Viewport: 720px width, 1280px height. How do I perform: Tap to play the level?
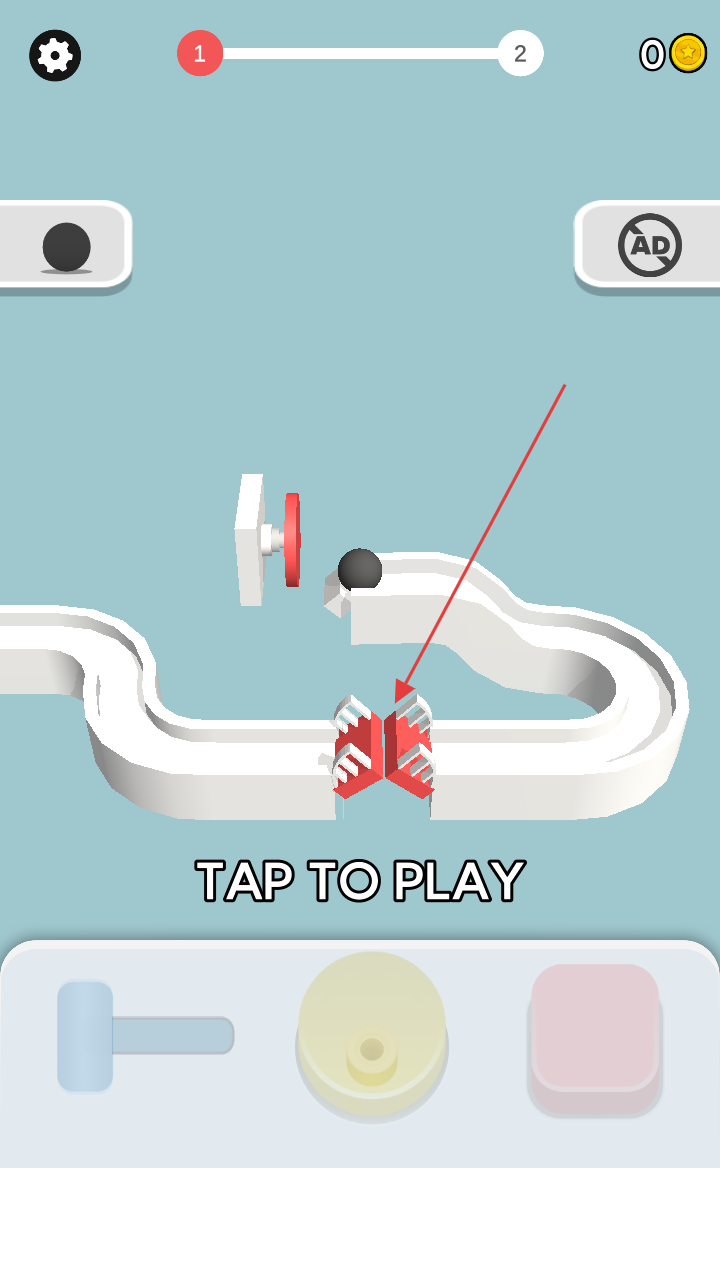click(x=360, y=880)
